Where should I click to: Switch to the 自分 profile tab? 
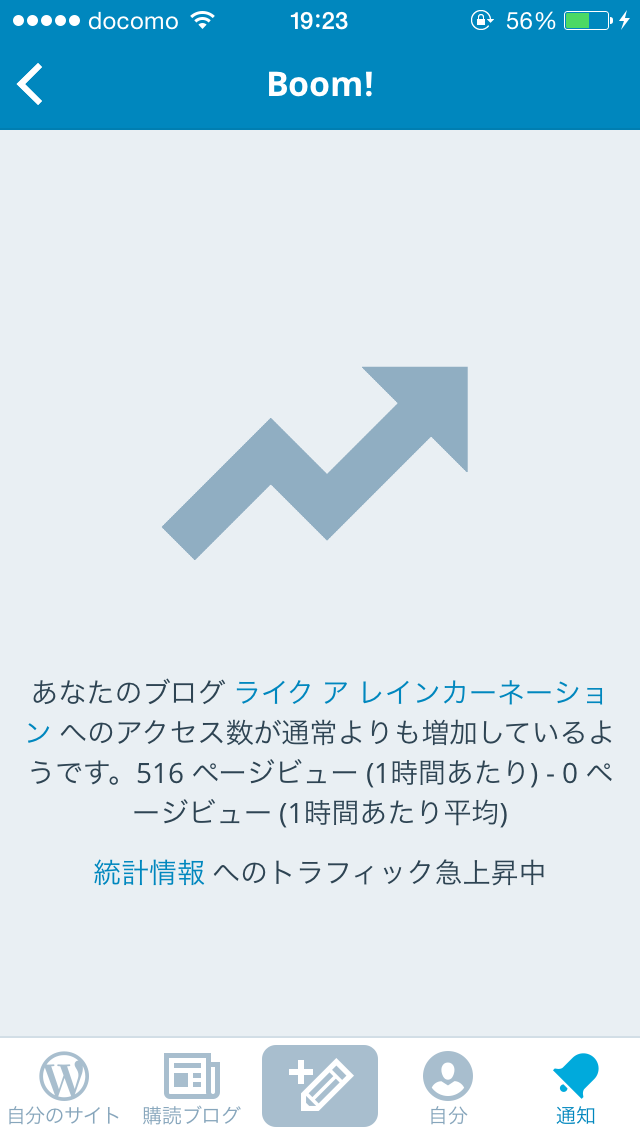[x=448, y=1087]
